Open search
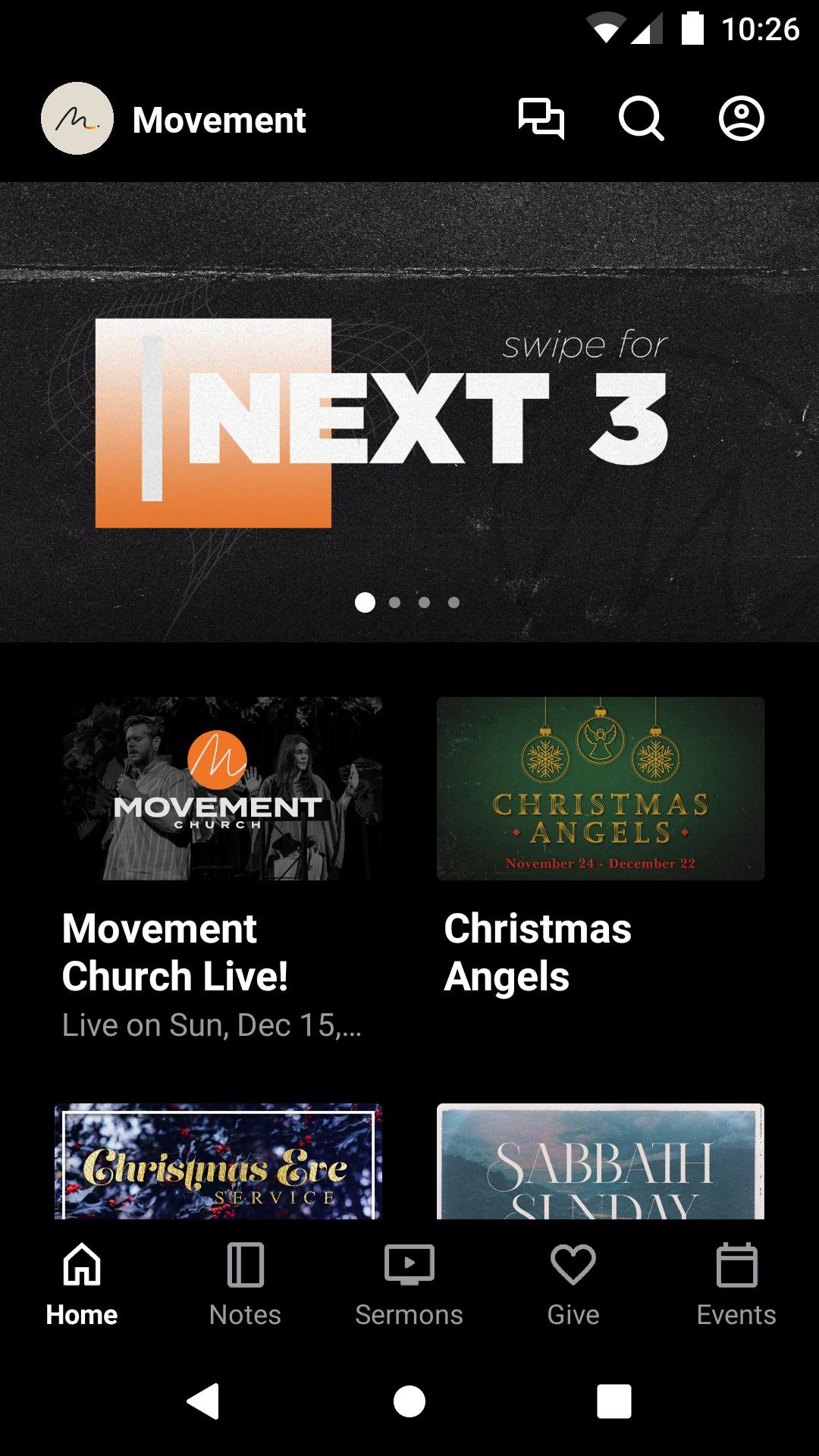Viewport: 819px width, 1456px height. coord(642,119)
